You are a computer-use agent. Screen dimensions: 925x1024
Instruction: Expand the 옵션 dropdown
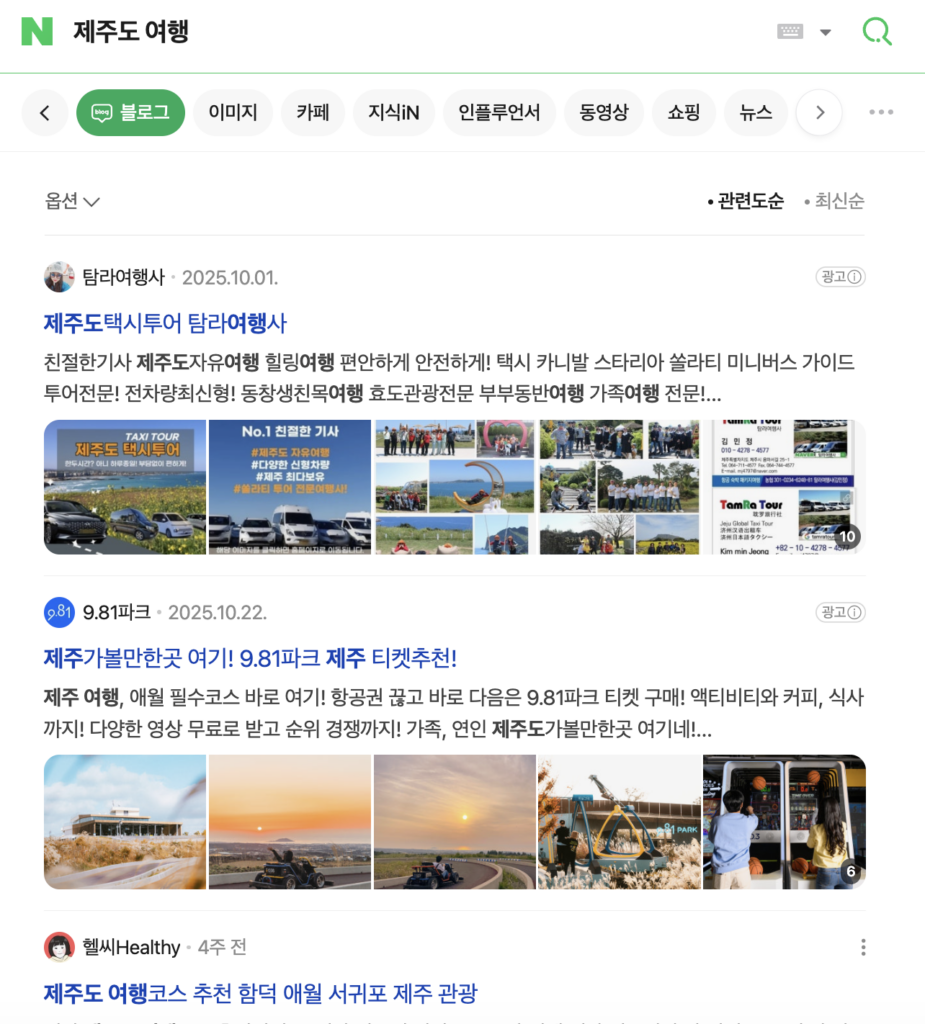coord(73,201)
